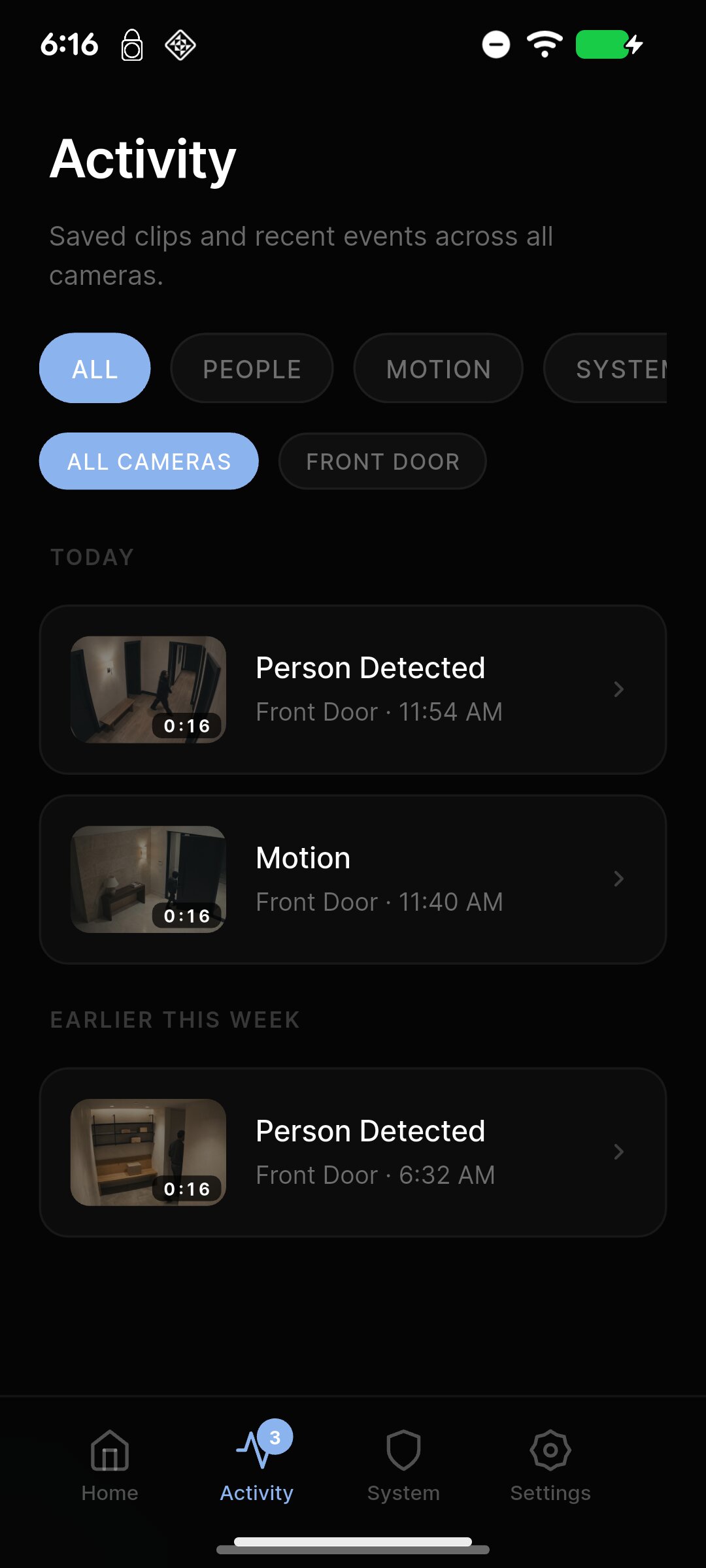Select the ALL filter chip
706x1568 pixels.
(x=95, y=368)
